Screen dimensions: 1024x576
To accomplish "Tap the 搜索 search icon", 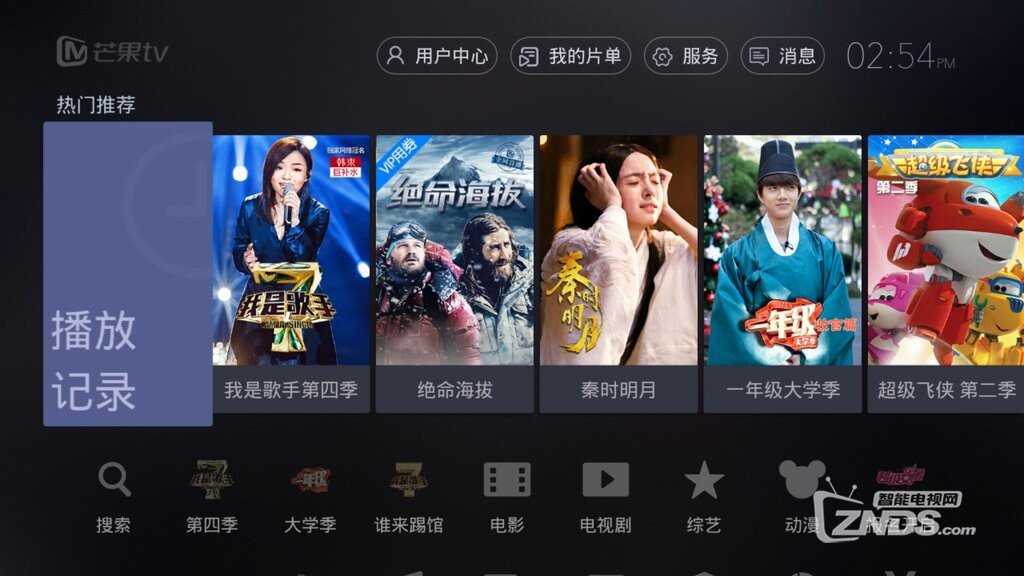I will pos(114,495).
